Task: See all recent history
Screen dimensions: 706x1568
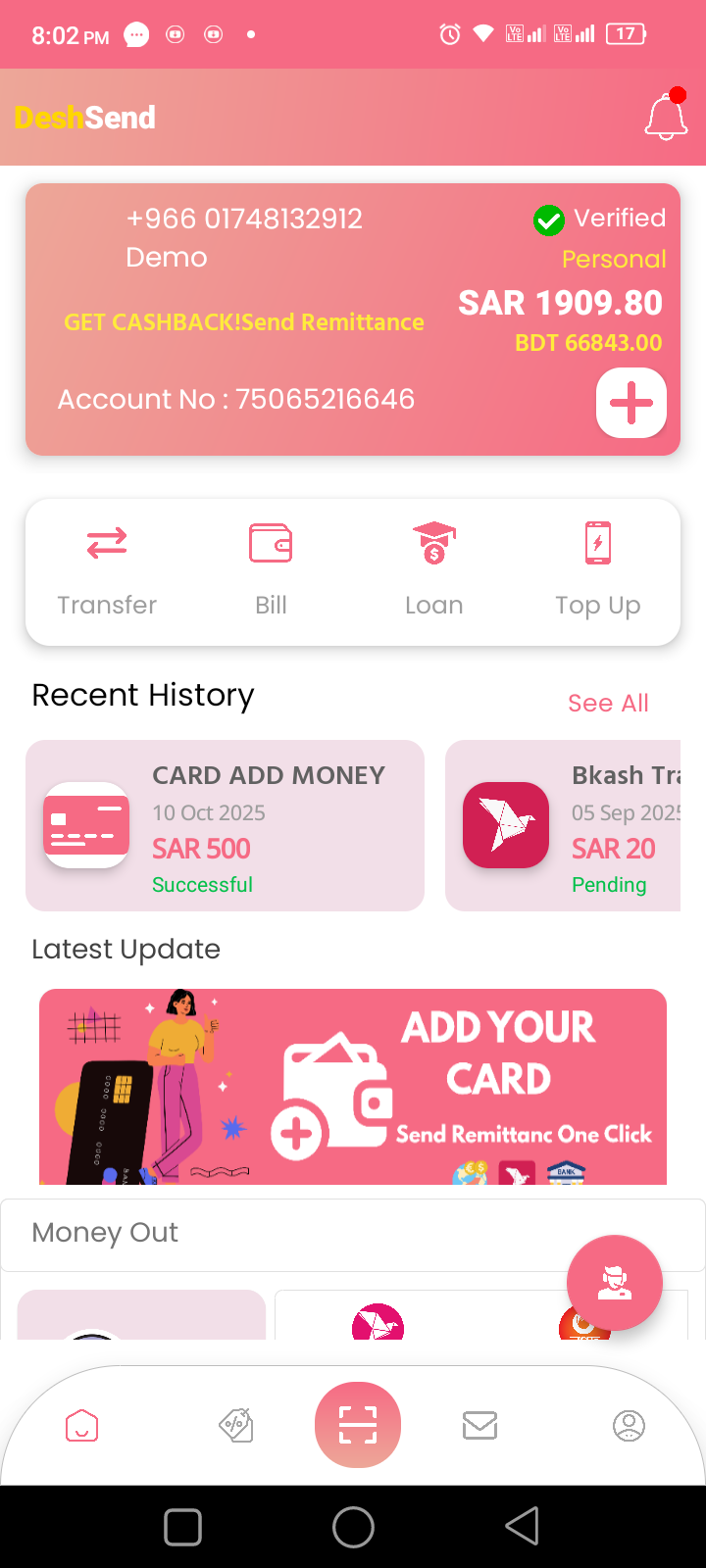Action: point(608,703)
